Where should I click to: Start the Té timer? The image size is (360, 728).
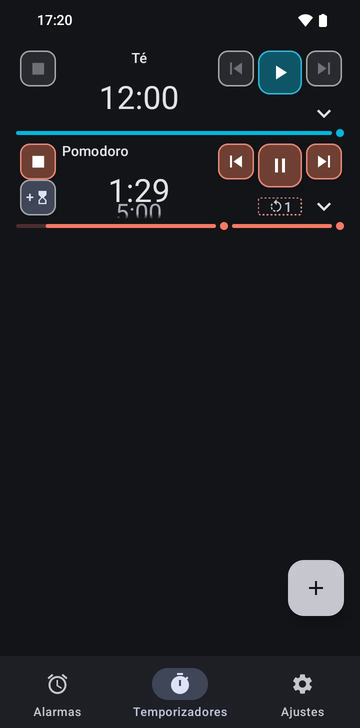[x=280, y=72]
